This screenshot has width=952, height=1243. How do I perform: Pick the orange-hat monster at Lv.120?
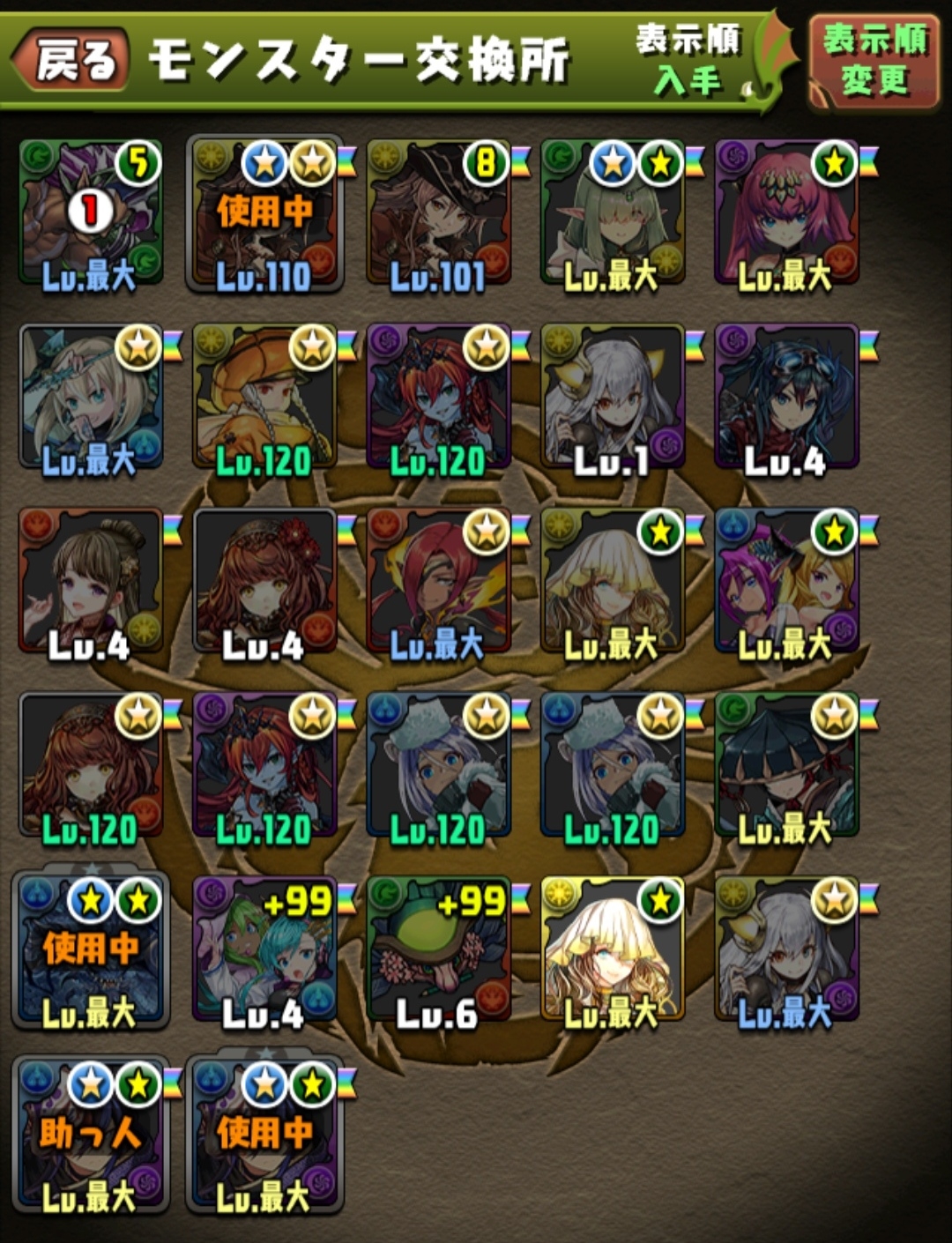tap(264, 397)
